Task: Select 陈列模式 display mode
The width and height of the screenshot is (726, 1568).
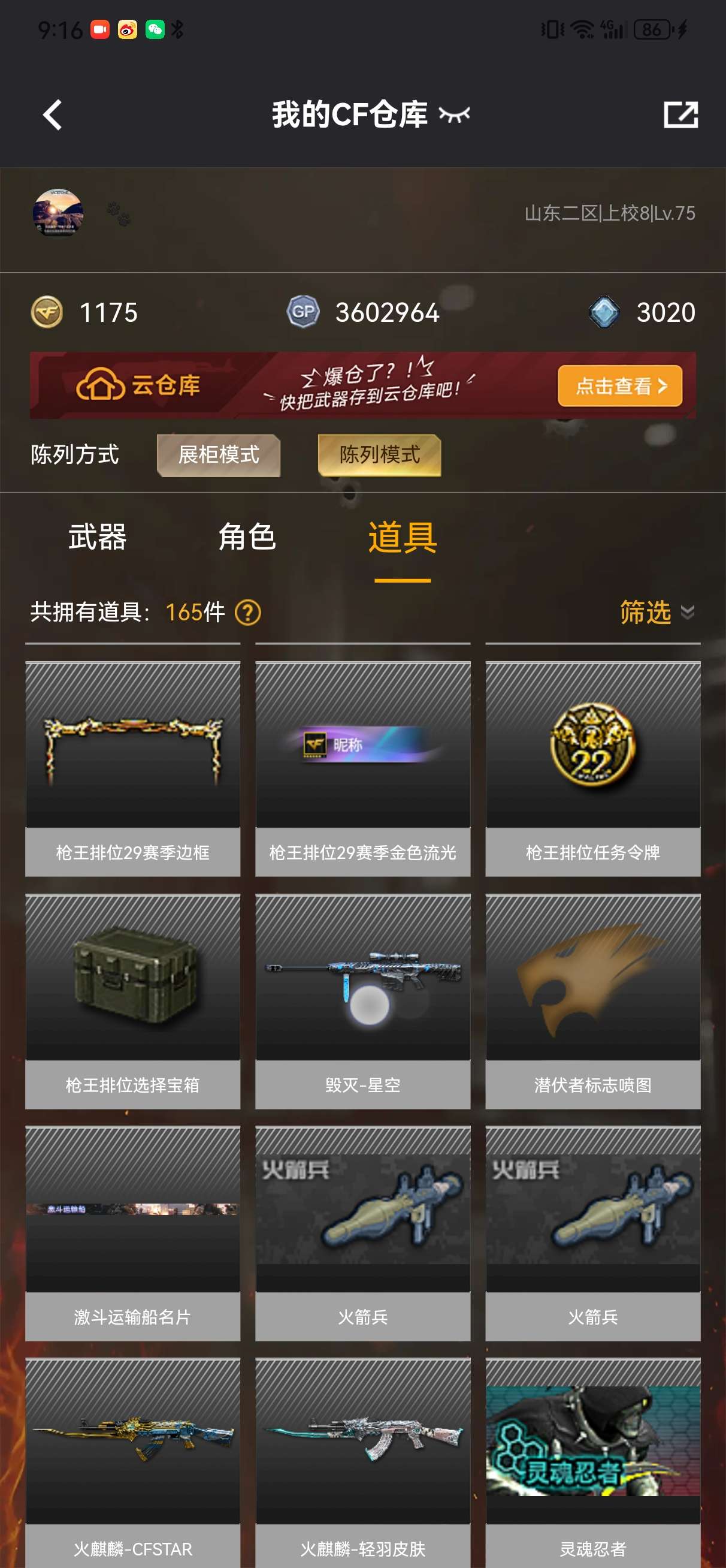Action: pyautogui.click(x=379, y=455)
